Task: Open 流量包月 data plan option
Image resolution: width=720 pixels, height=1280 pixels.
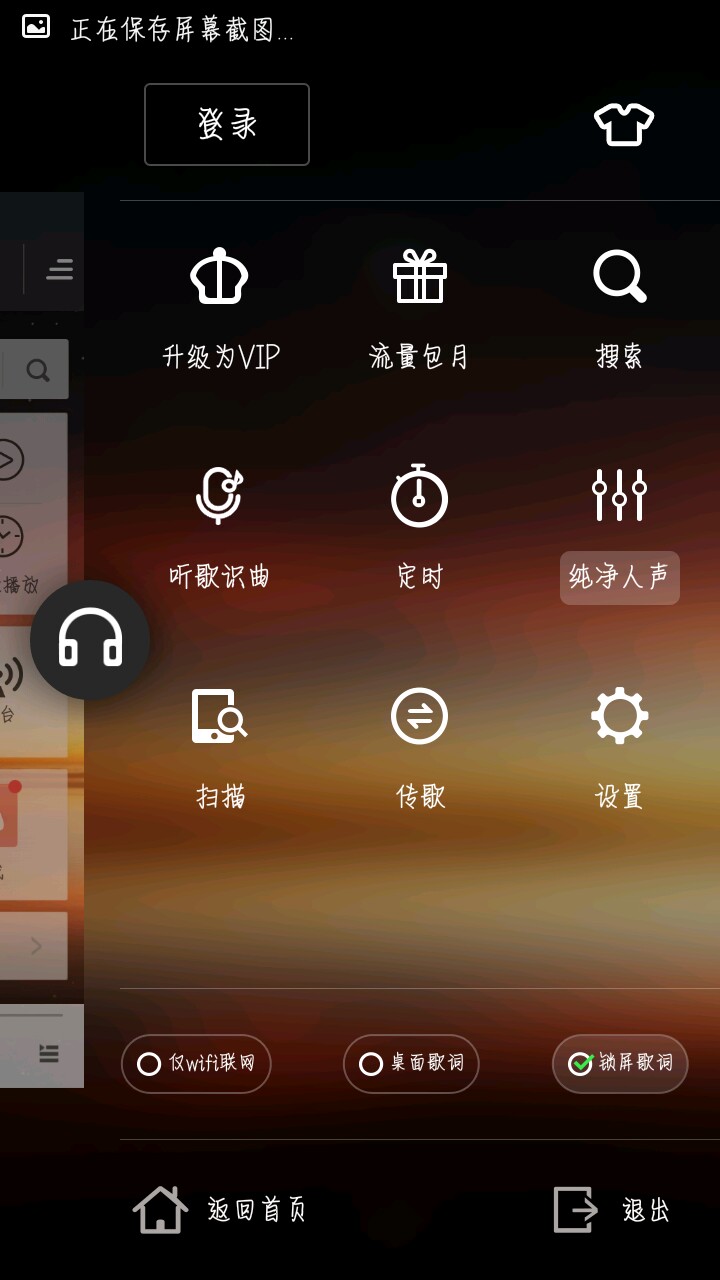Action: click(419, 308)
